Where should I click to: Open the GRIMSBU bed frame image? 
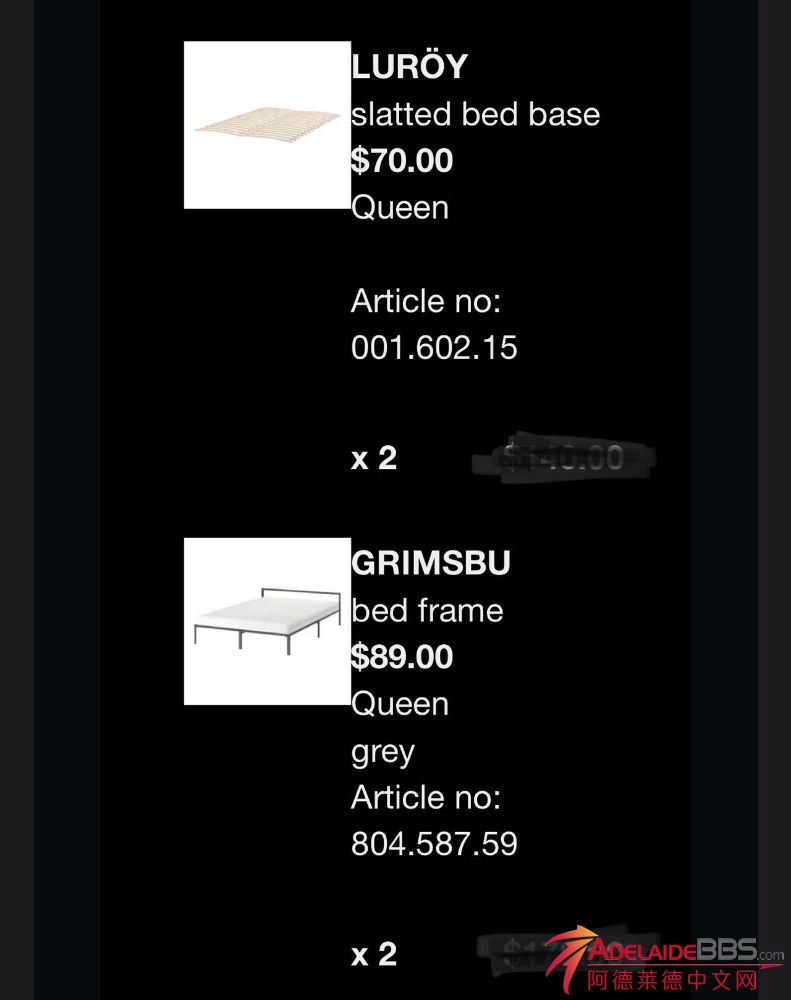coord(267,621)
